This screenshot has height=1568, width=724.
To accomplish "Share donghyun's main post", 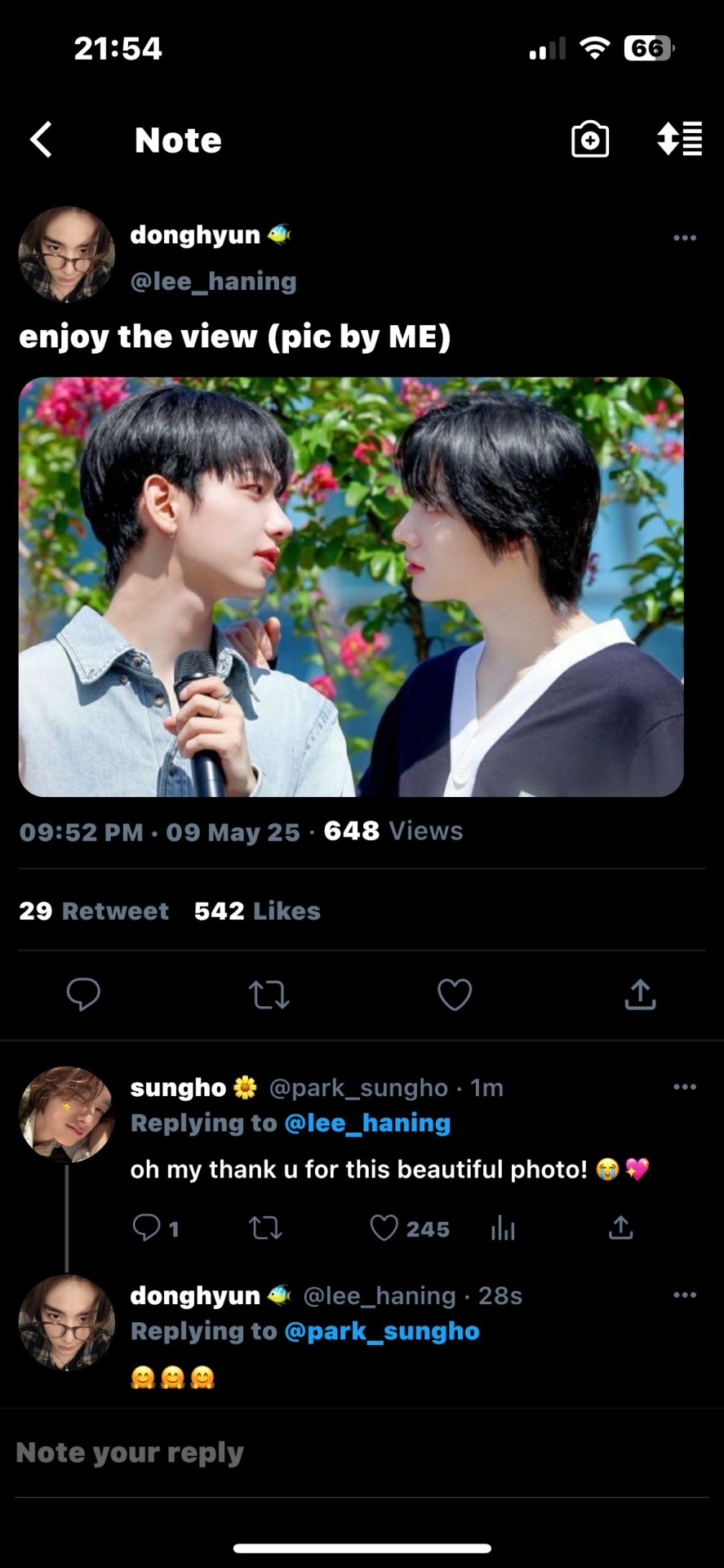I will pos(640,994).
